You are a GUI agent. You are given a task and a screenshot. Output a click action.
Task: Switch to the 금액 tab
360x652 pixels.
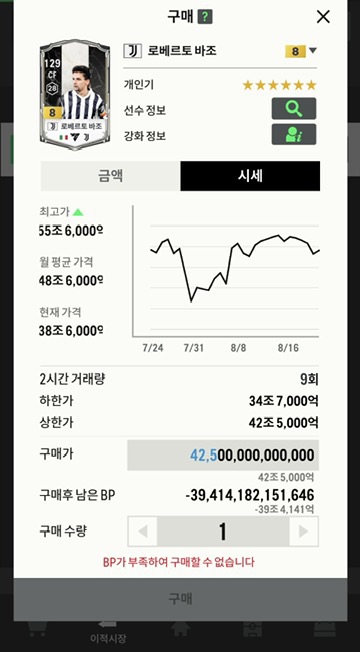coord(110,176)
